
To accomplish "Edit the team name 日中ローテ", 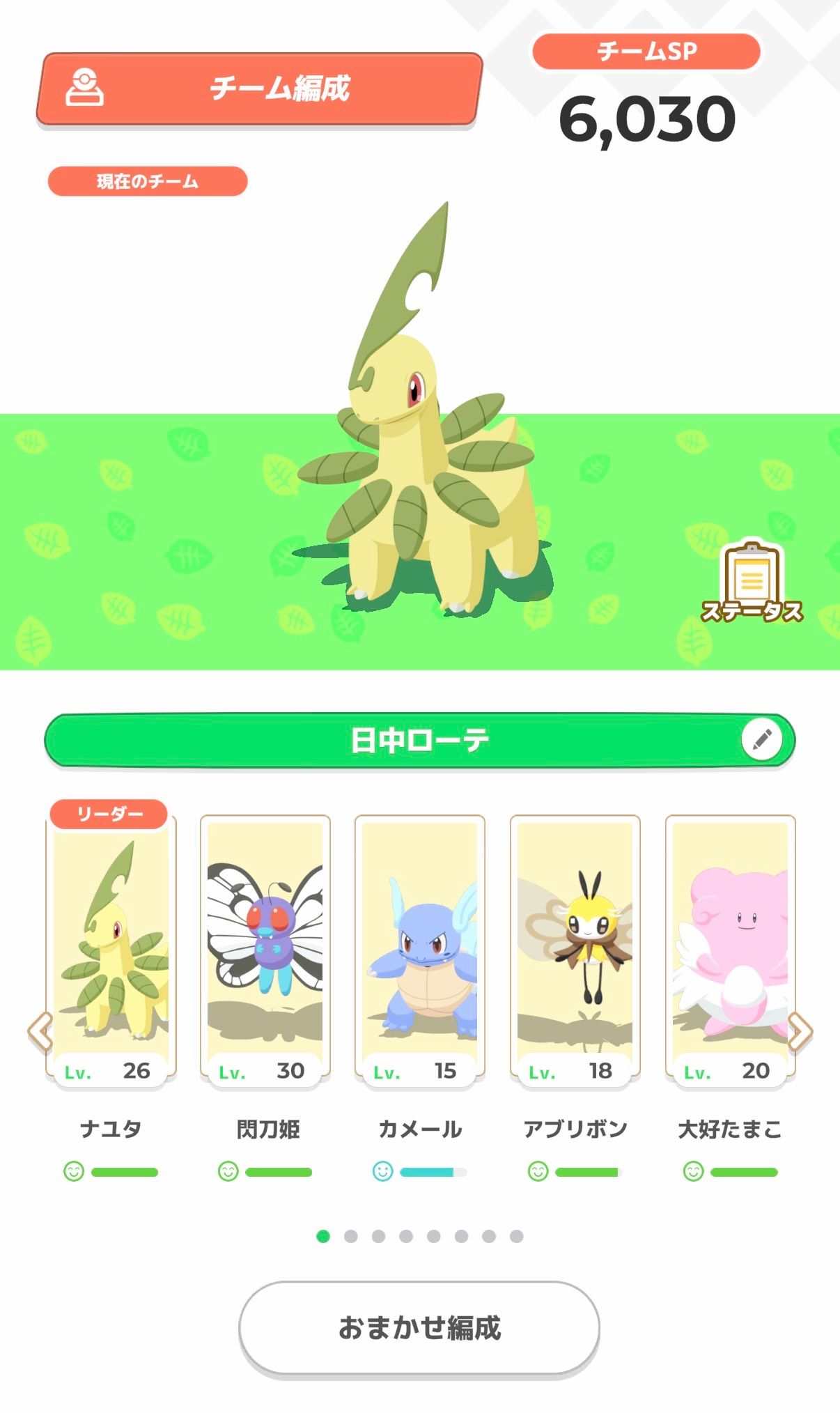I will point(762,739).
